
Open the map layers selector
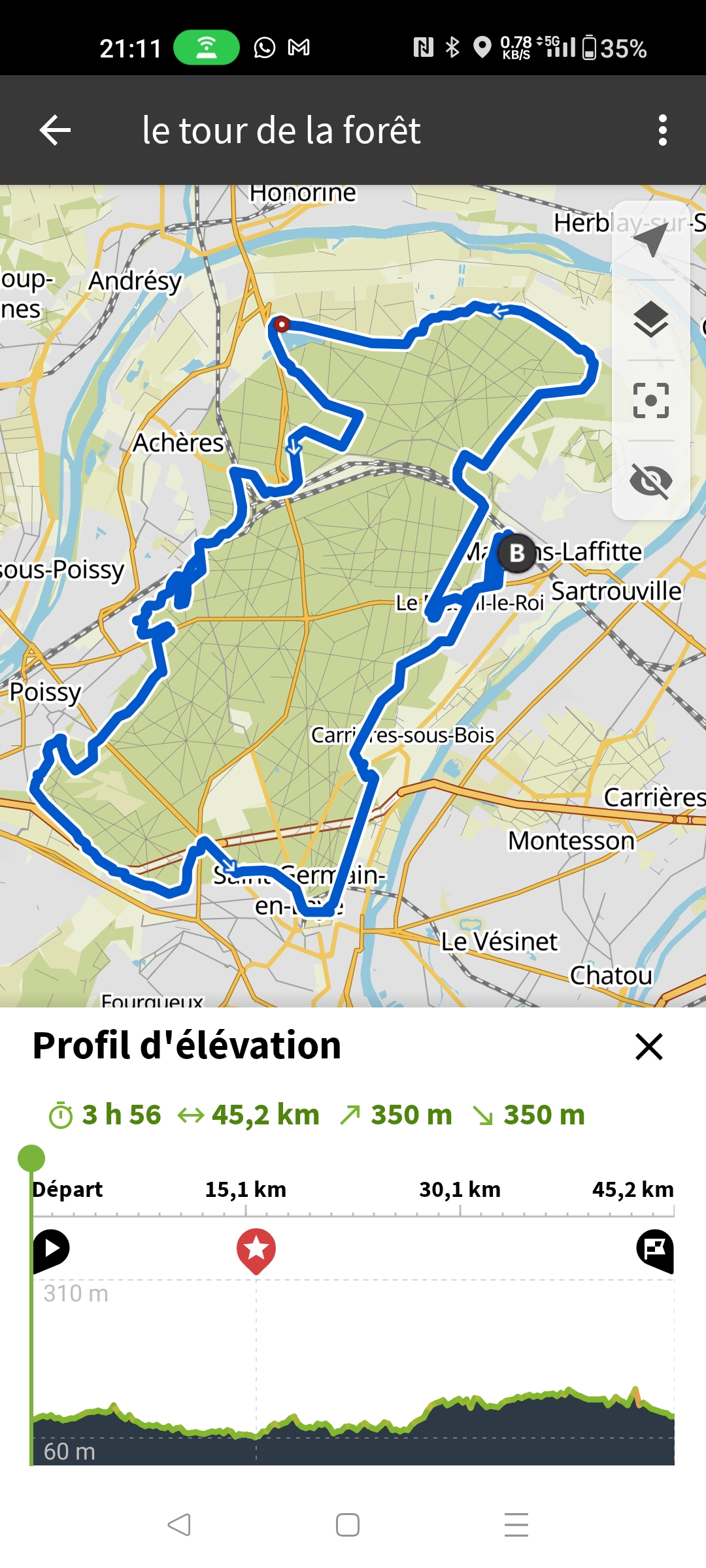point(650,320)
